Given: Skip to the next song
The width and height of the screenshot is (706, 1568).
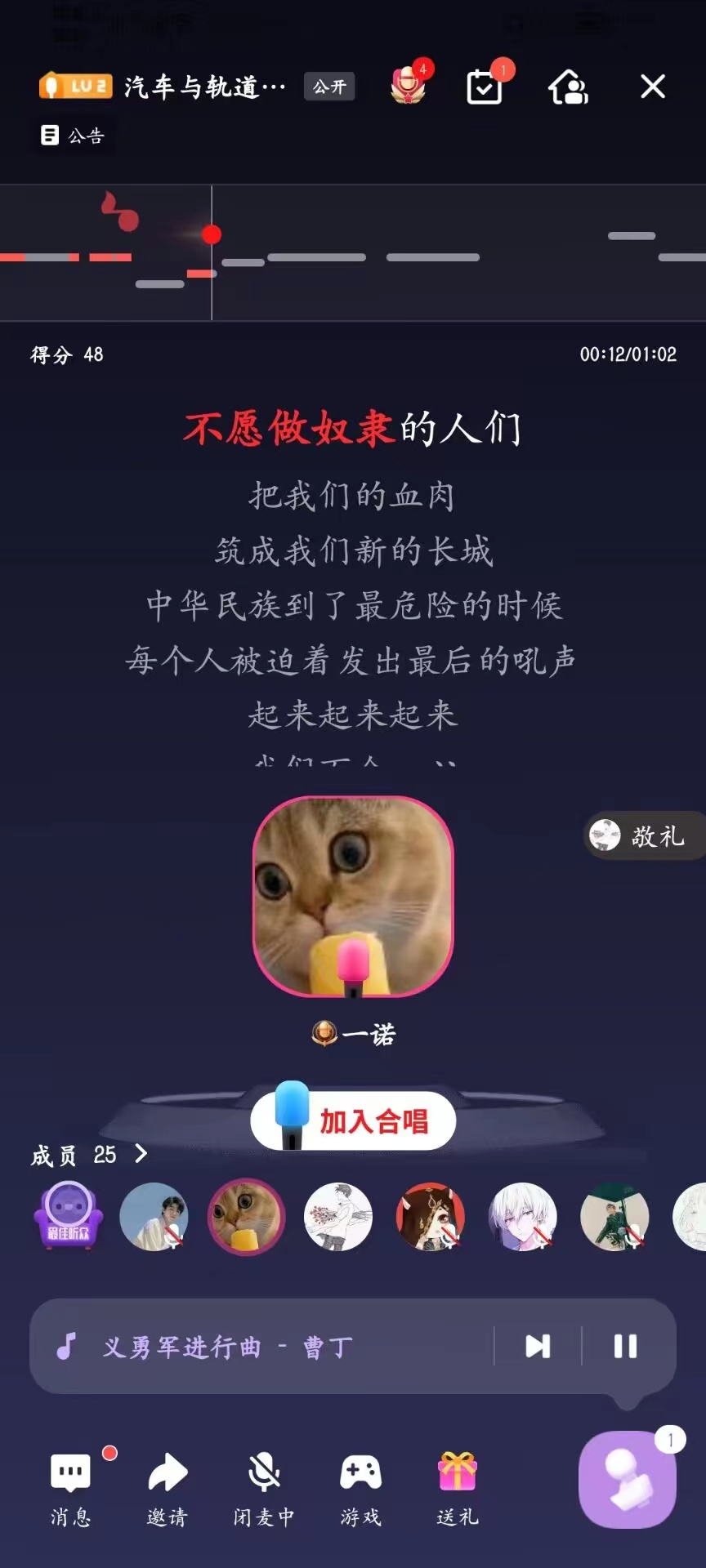Looking at the screenshot, I should point(538,1346).
